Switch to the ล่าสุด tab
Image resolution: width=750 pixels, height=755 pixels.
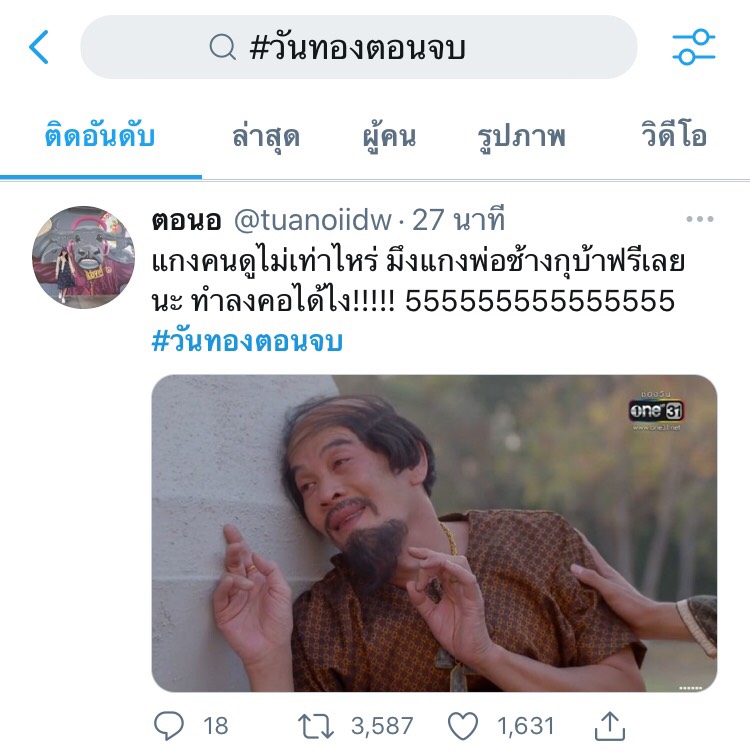(x=266, y=136)
